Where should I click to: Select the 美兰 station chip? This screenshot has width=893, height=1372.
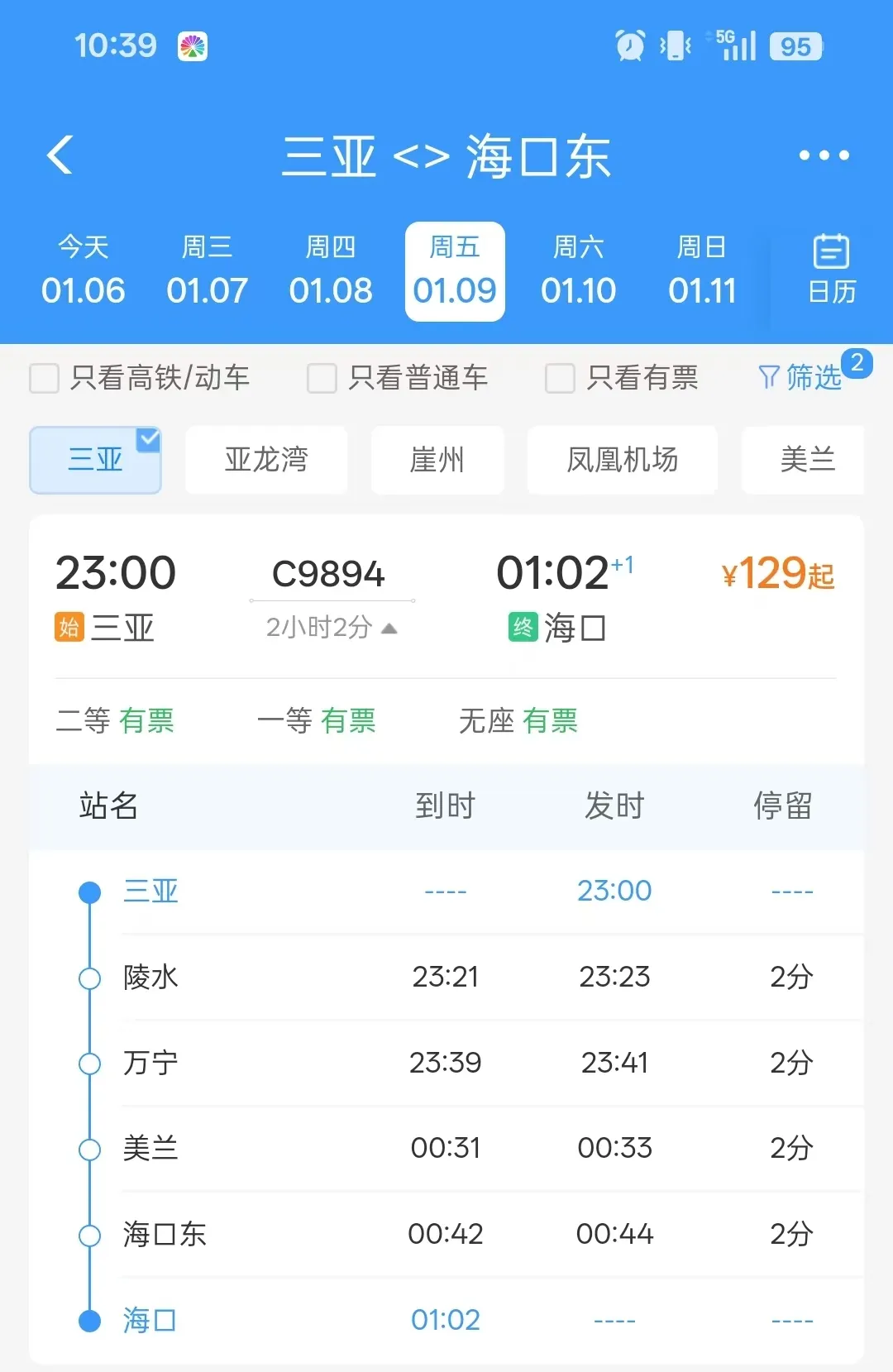pyautogui.click(x=806, y=460)
